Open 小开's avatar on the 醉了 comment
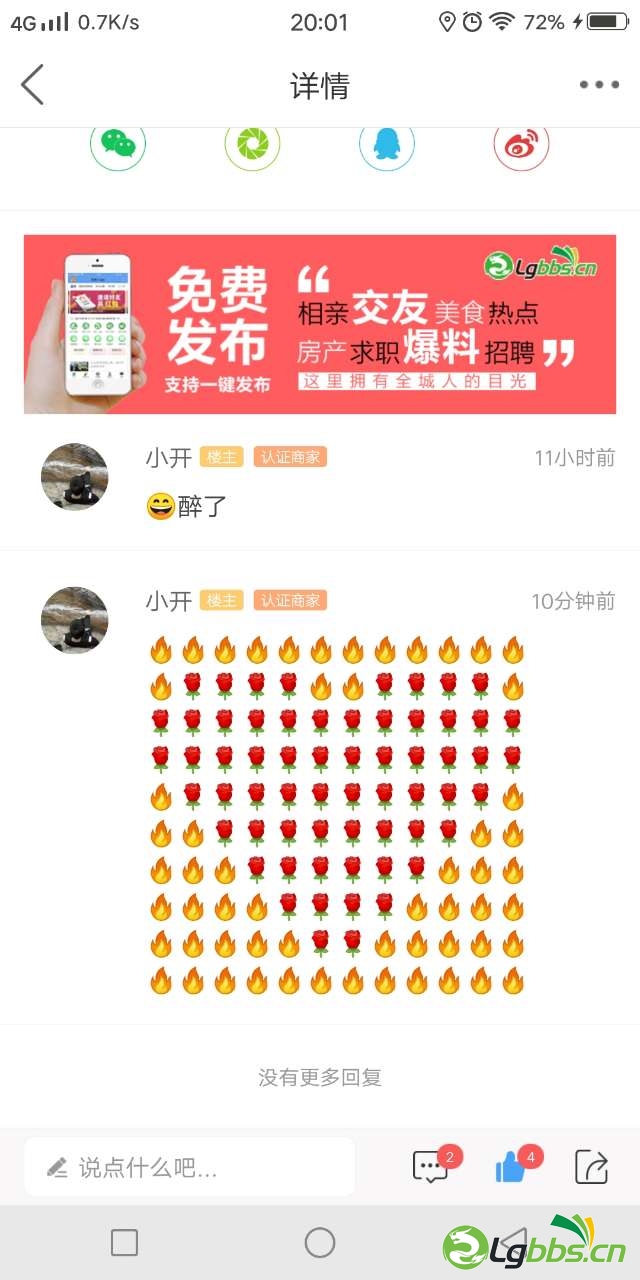This screenshot has height=1280, width=640. tap(75, 477)
